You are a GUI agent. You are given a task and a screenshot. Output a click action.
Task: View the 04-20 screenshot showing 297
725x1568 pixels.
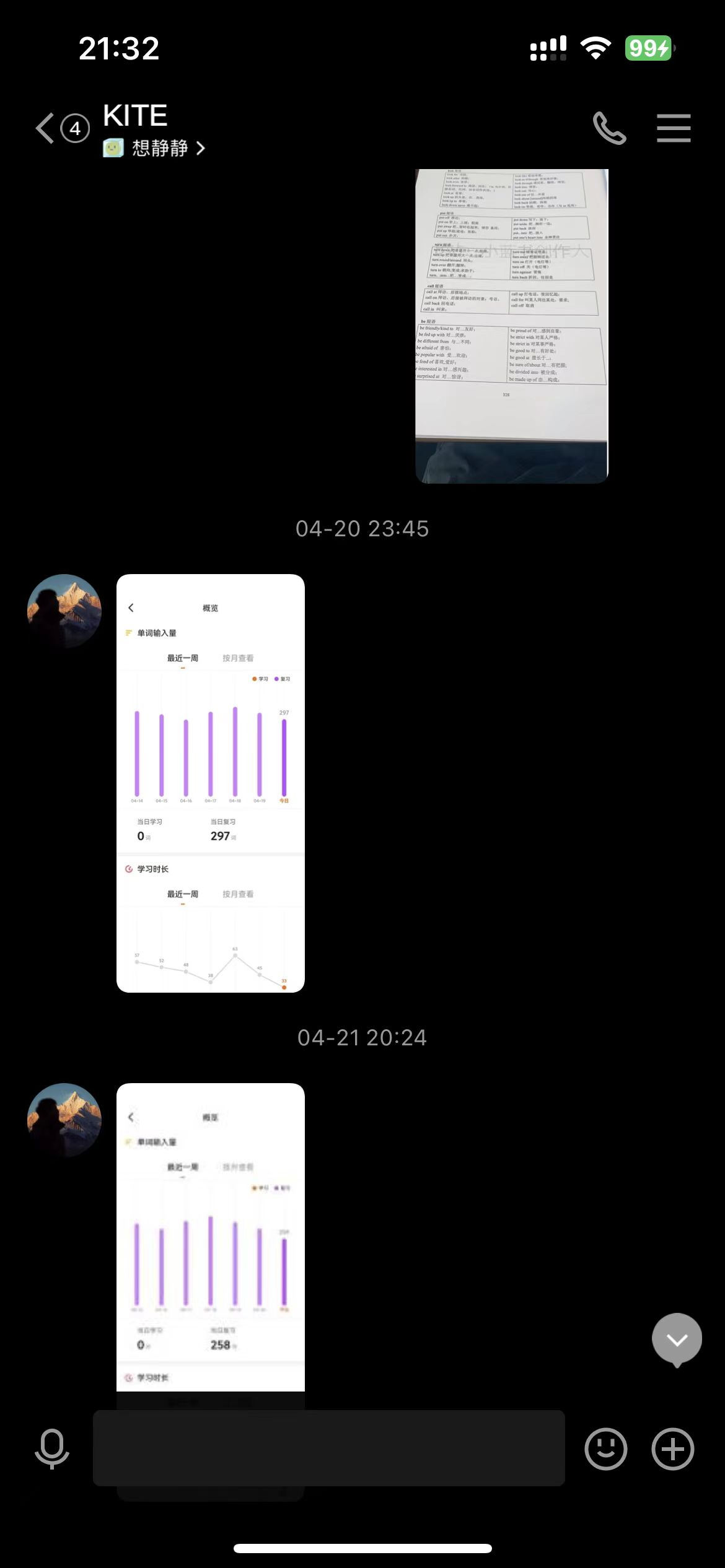click(x=211, y=783)
